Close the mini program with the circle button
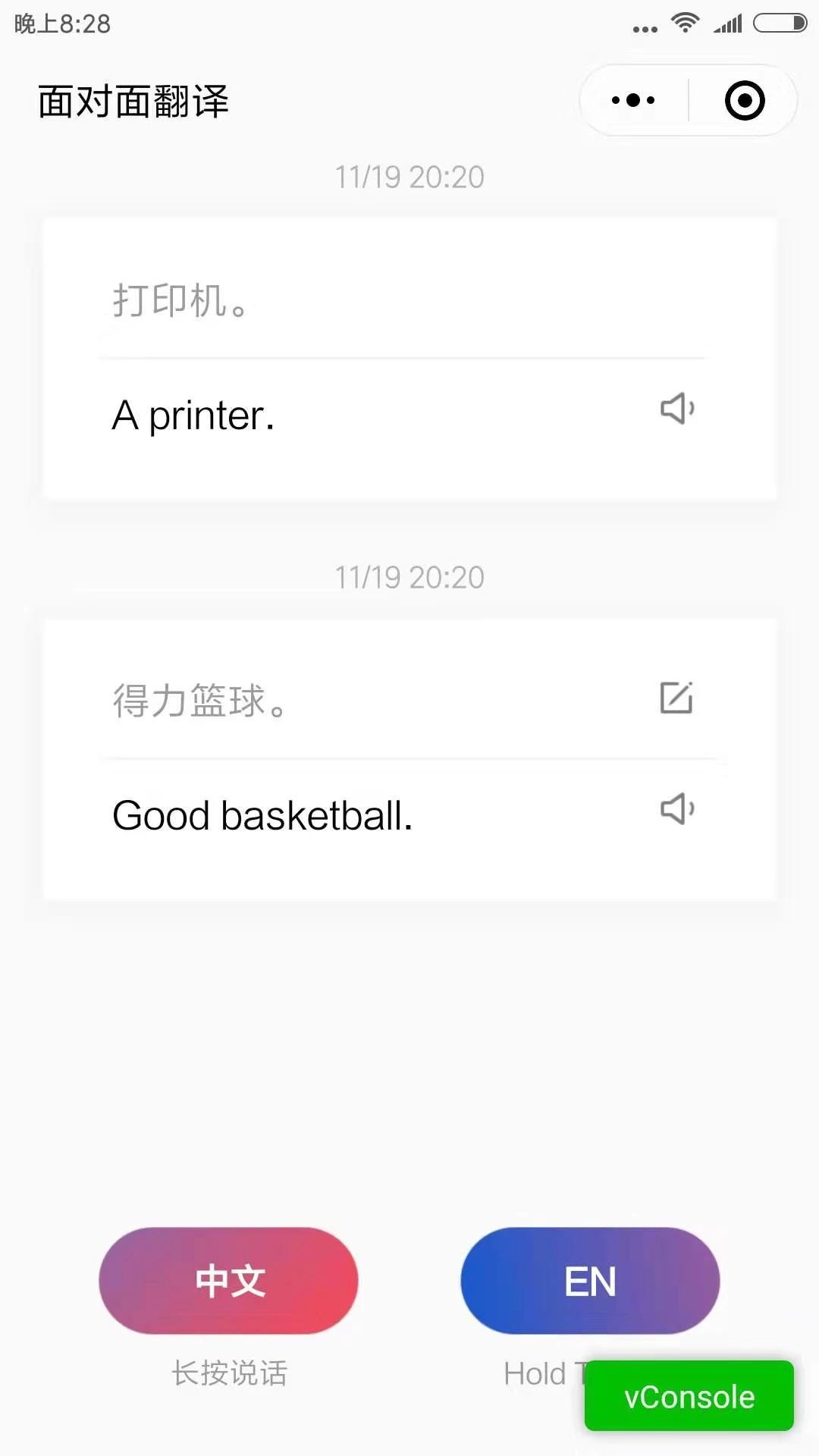819x1456 pixels. 745,100
